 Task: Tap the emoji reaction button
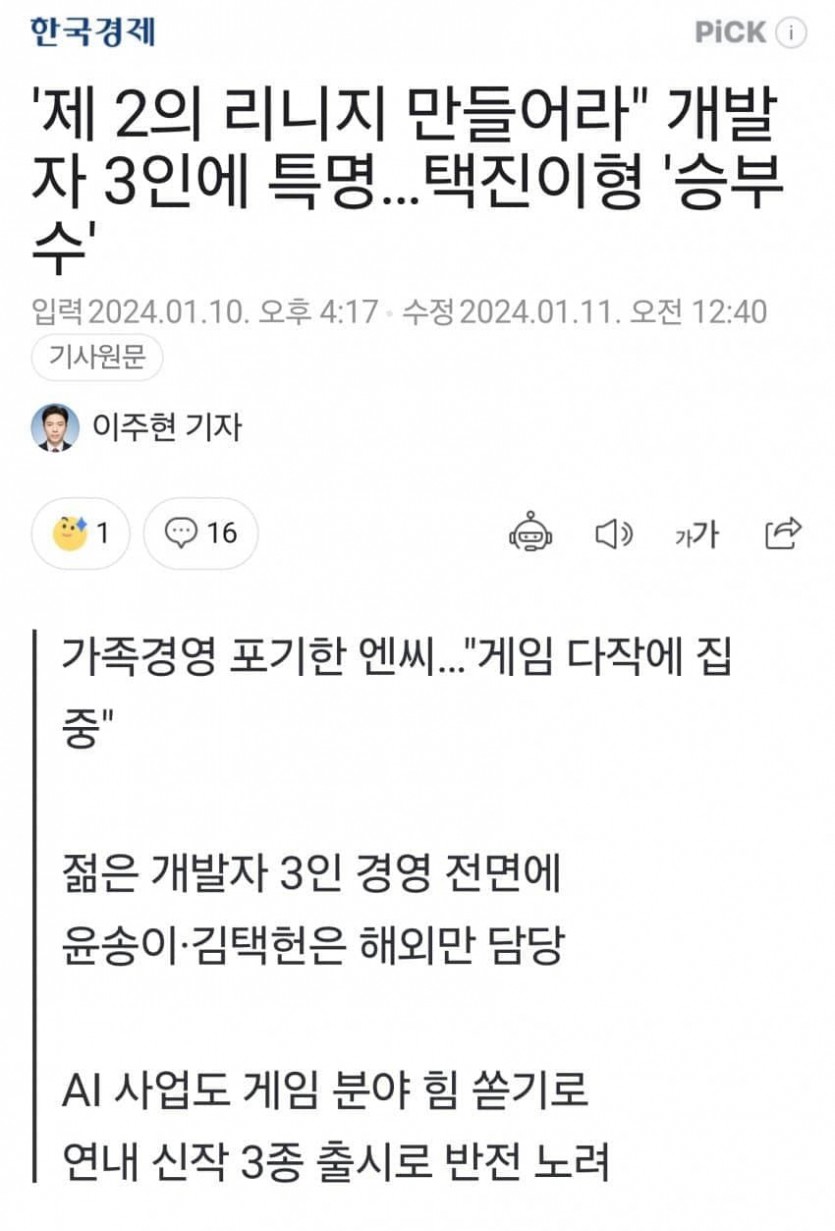tap(82, 534)
